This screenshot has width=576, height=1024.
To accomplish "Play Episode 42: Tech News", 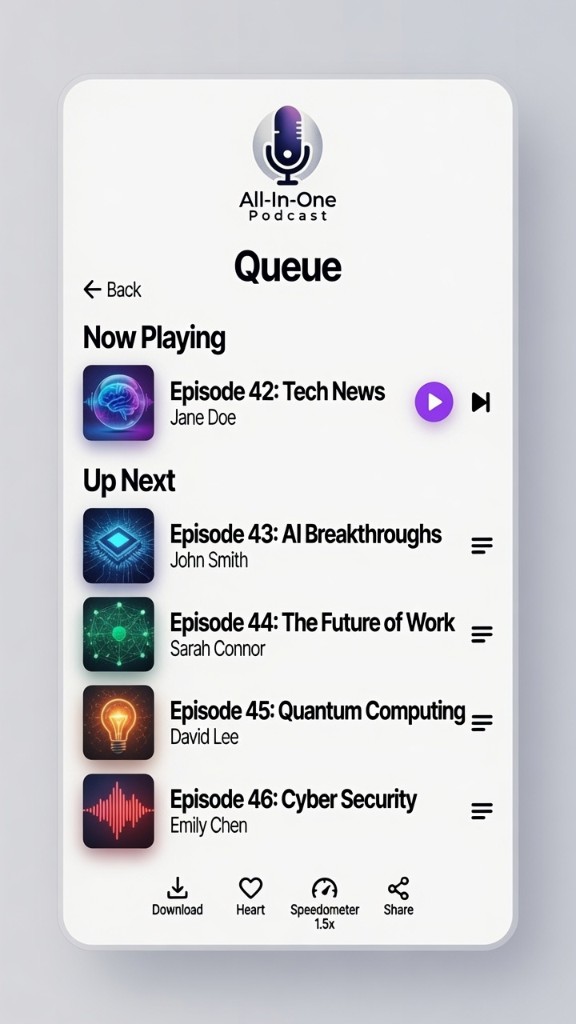I will 434,402.
